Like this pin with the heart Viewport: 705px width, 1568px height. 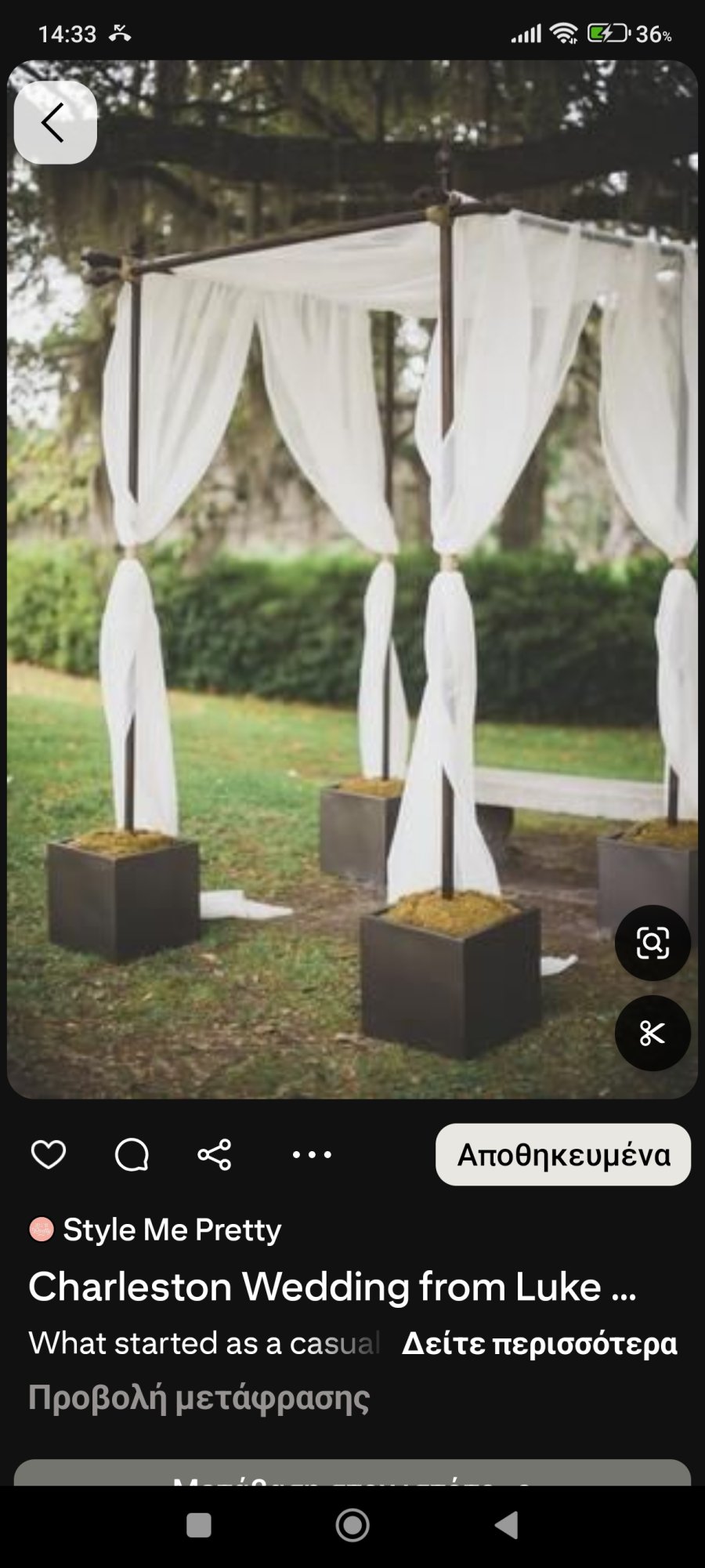[49, 1154]
